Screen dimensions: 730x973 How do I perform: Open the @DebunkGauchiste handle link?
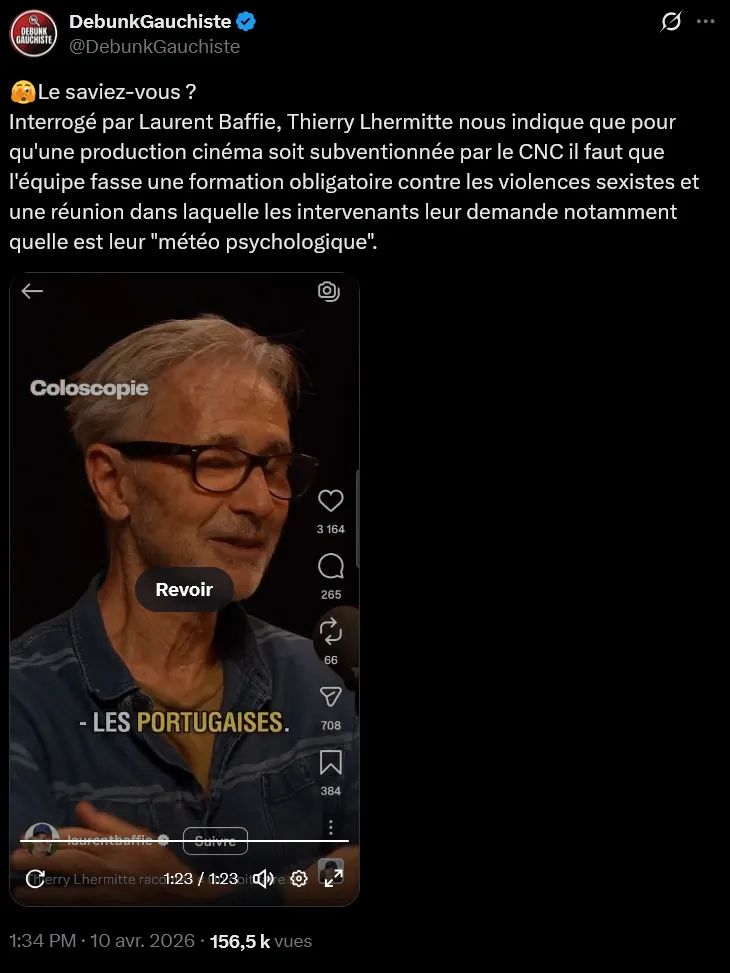coord(154,46)
